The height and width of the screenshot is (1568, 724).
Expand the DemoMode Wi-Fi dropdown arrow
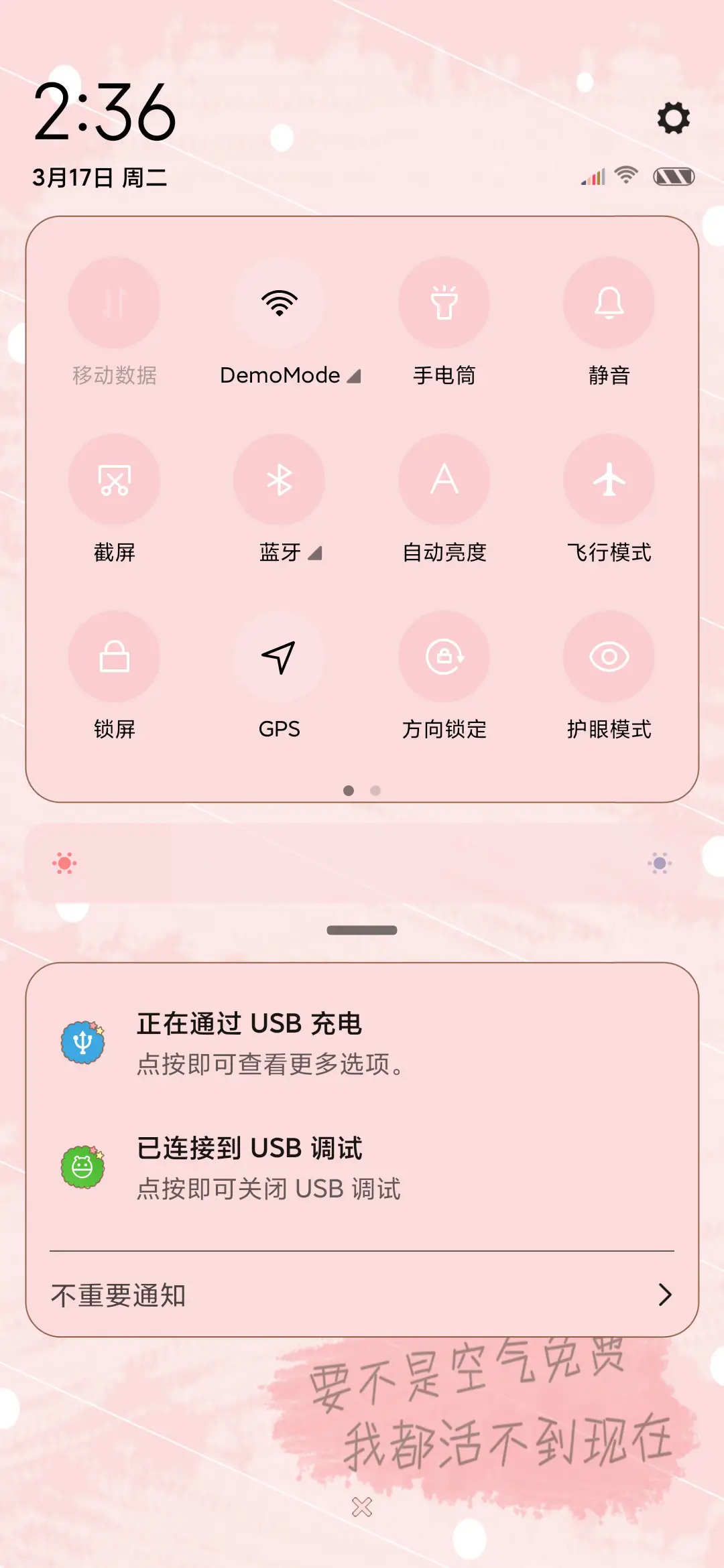[355, 377]
